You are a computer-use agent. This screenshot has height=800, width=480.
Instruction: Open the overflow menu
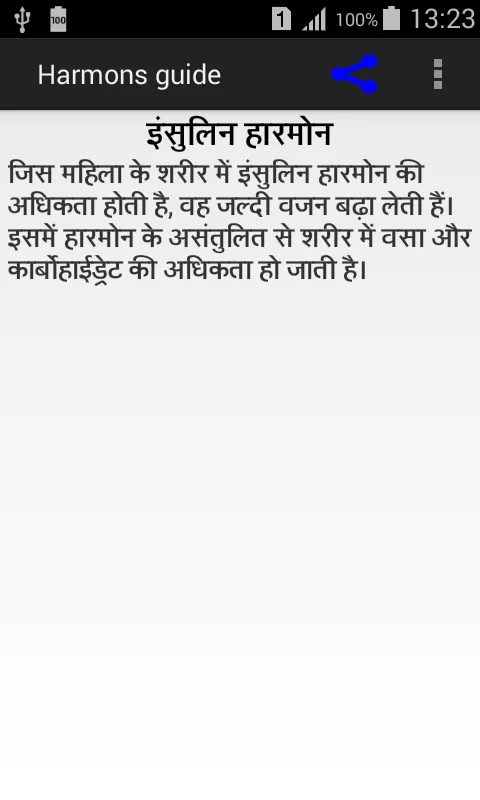tap(438, 74)
